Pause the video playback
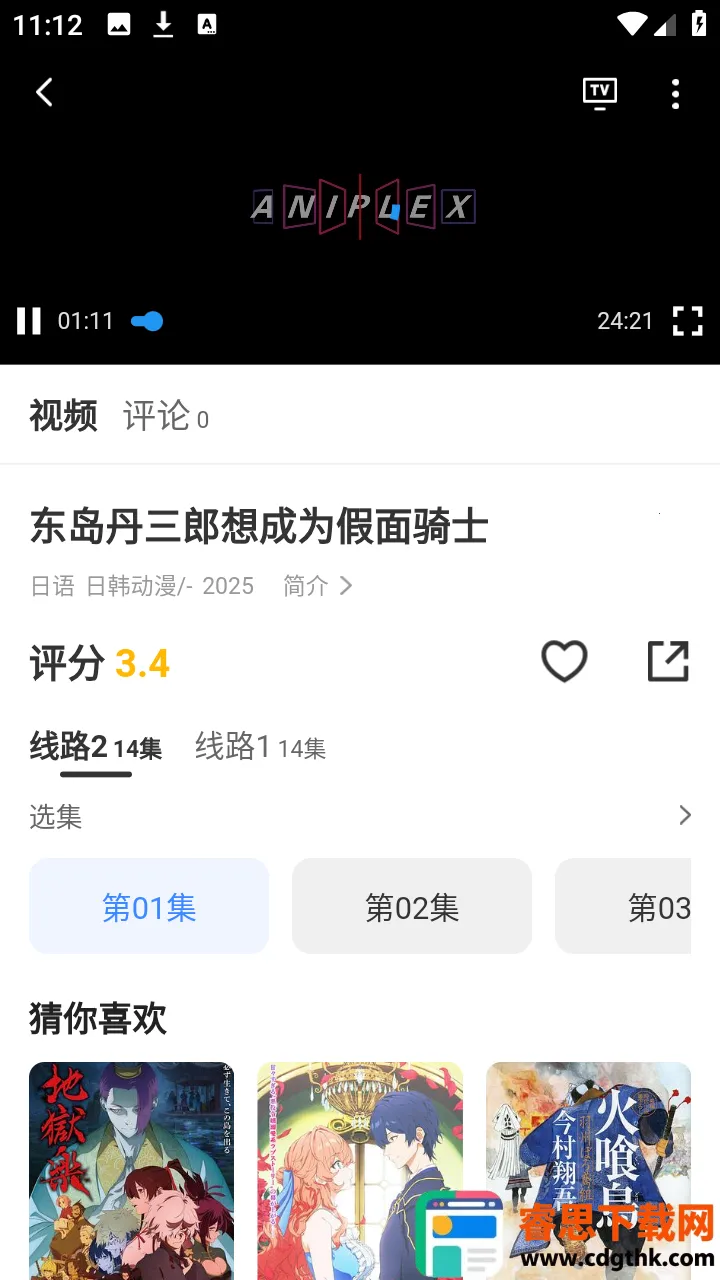This screenshot has height=1280, width=720. [29, 321]
